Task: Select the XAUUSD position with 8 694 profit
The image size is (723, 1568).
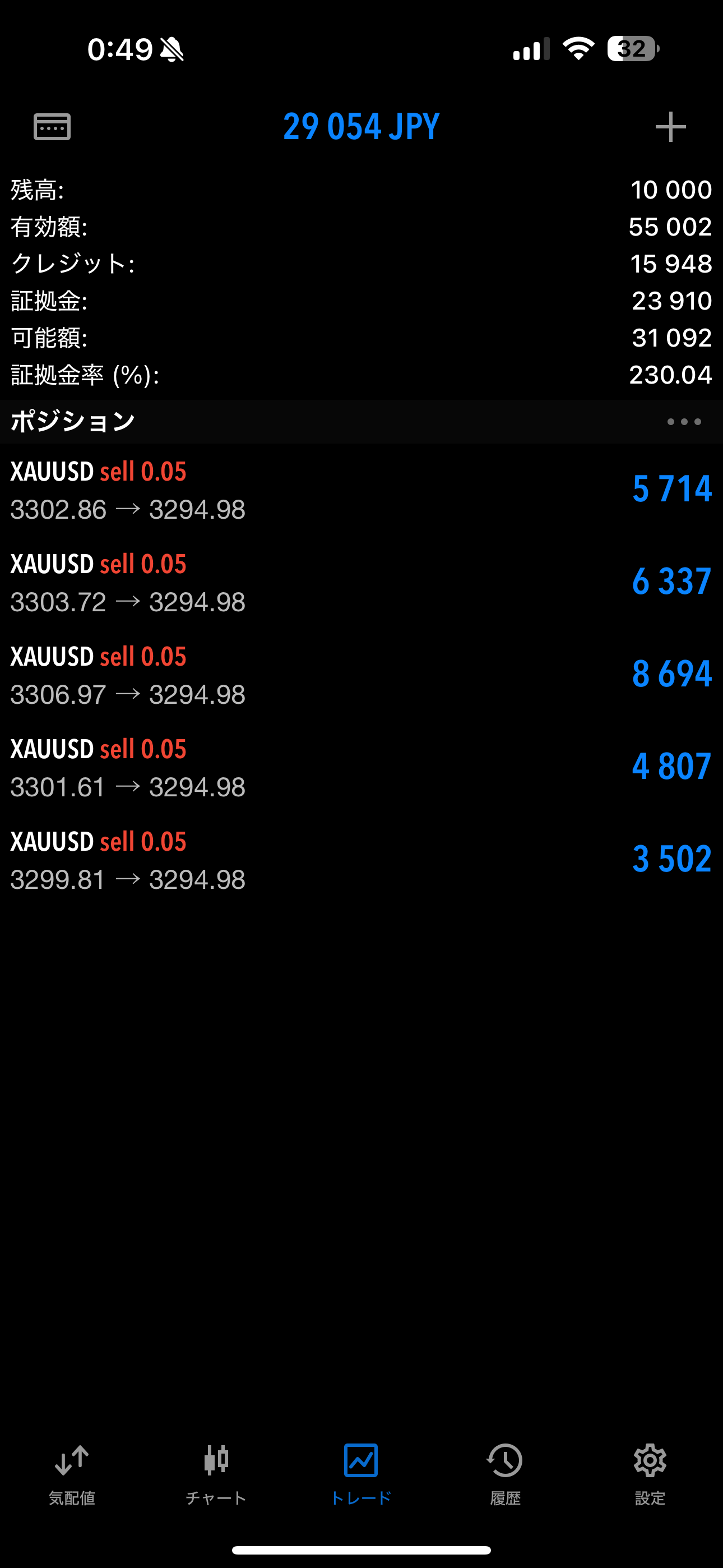Action: pyautogui.click(x=361, y=675)
